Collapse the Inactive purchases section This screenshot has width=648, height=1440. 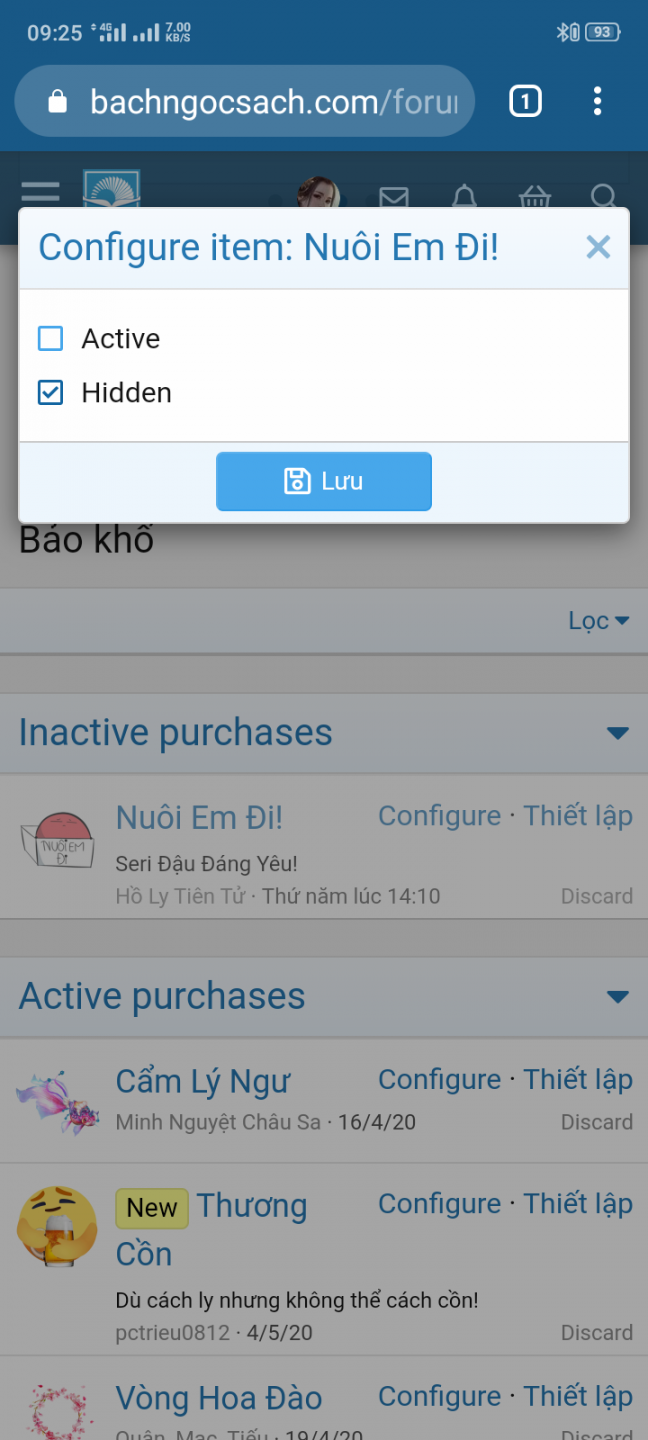[618, 733]
